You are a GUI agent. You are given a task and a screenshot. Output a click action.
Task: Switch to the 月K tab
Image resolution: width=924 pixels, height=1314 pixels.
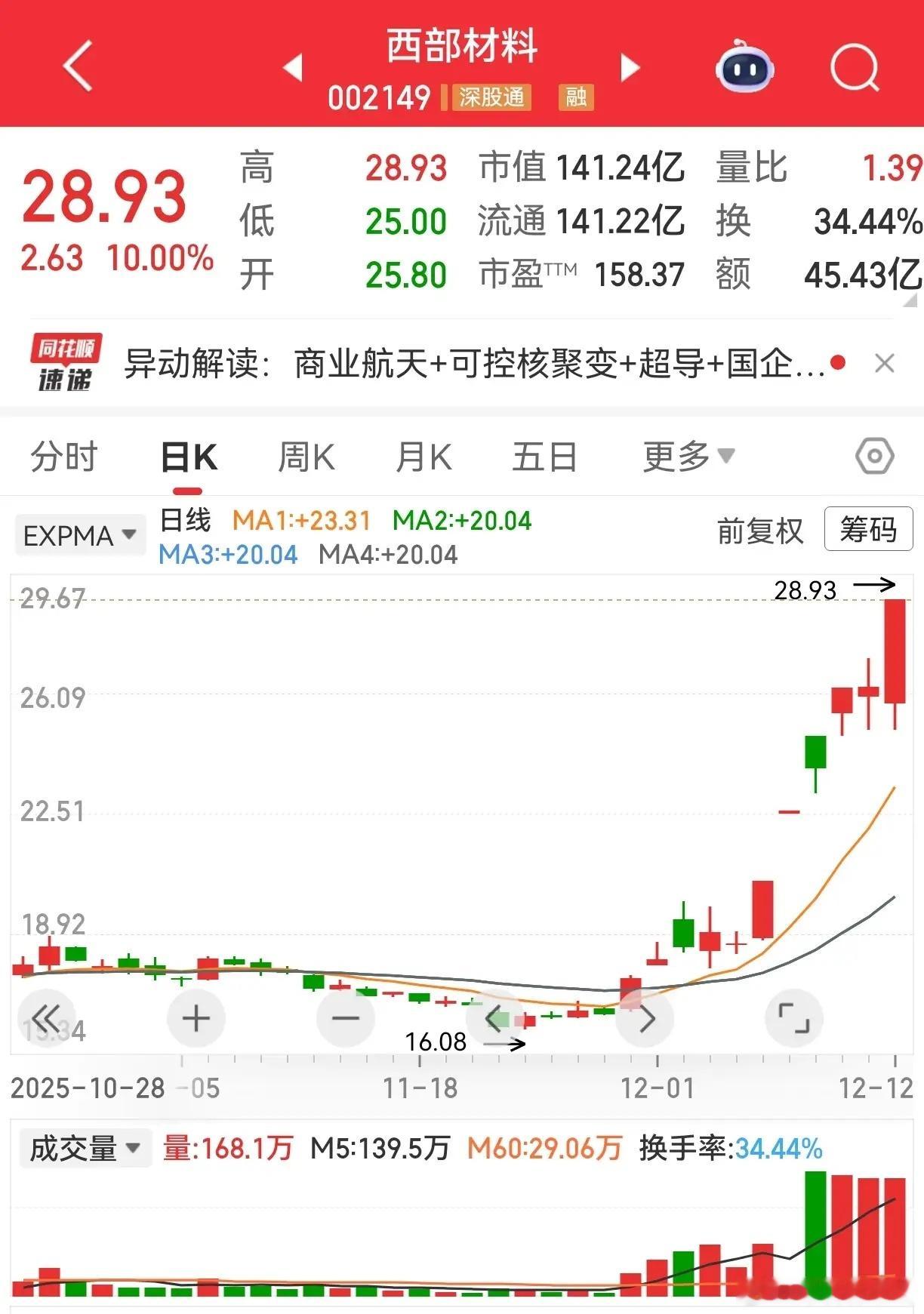[x=423, y=457]
